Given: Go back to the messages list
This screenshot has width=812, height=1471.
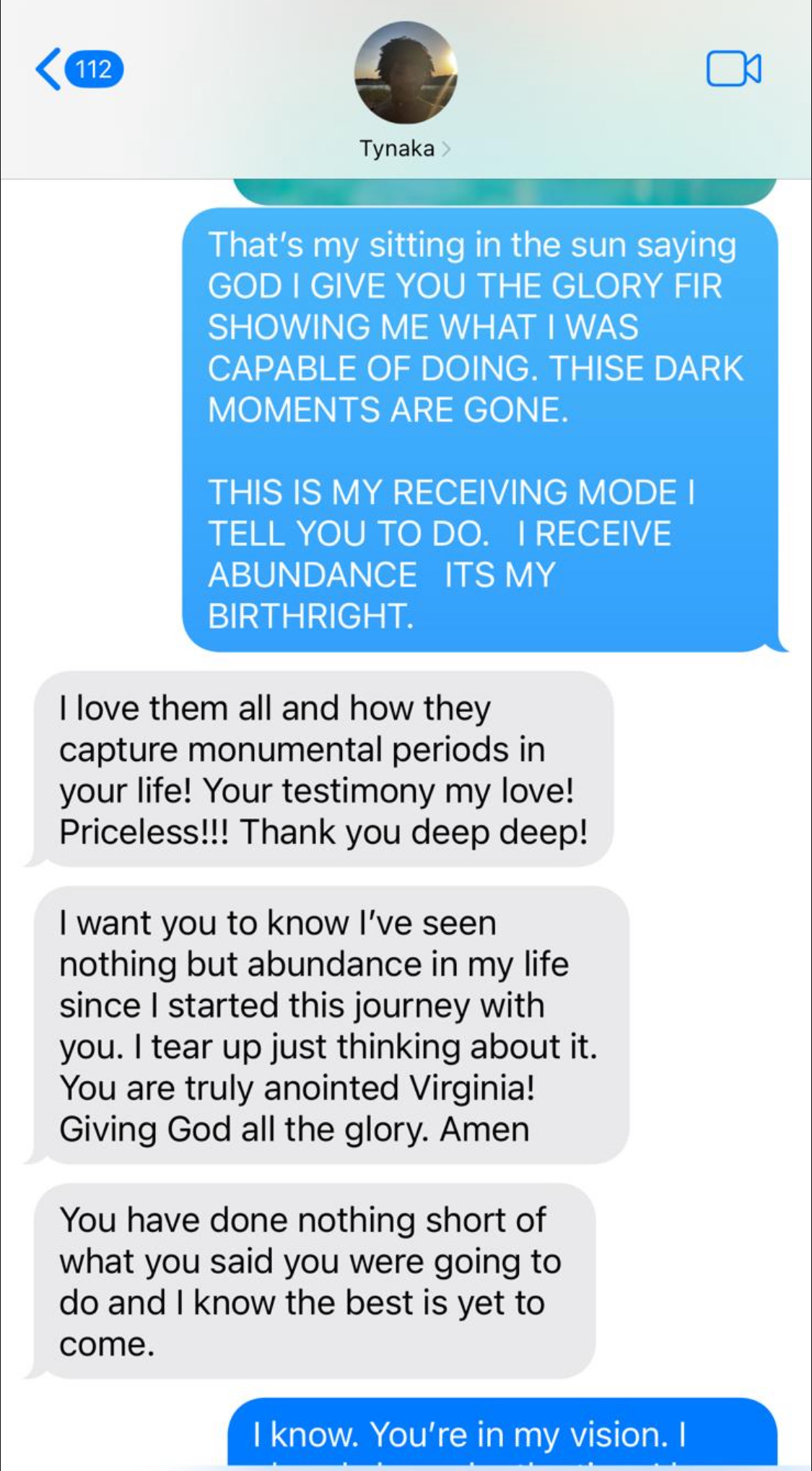Looking at the screenshot, I should pos(79,69).
